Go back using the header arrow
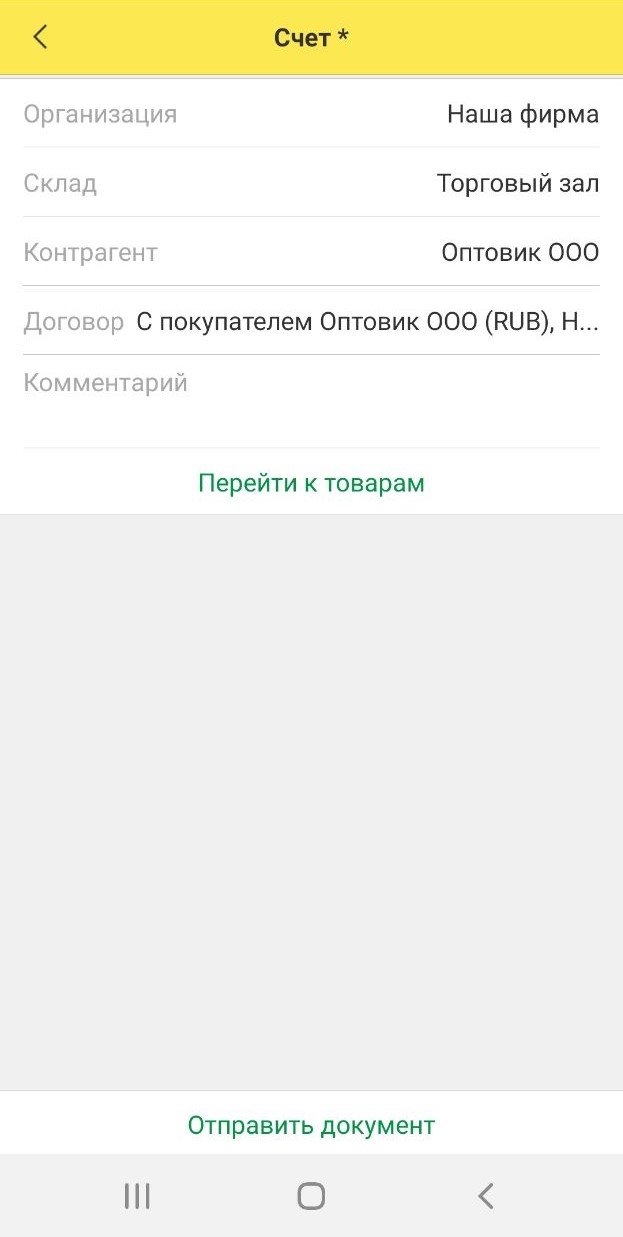Viewport: 623px width, 1237px height. point(40,37)
